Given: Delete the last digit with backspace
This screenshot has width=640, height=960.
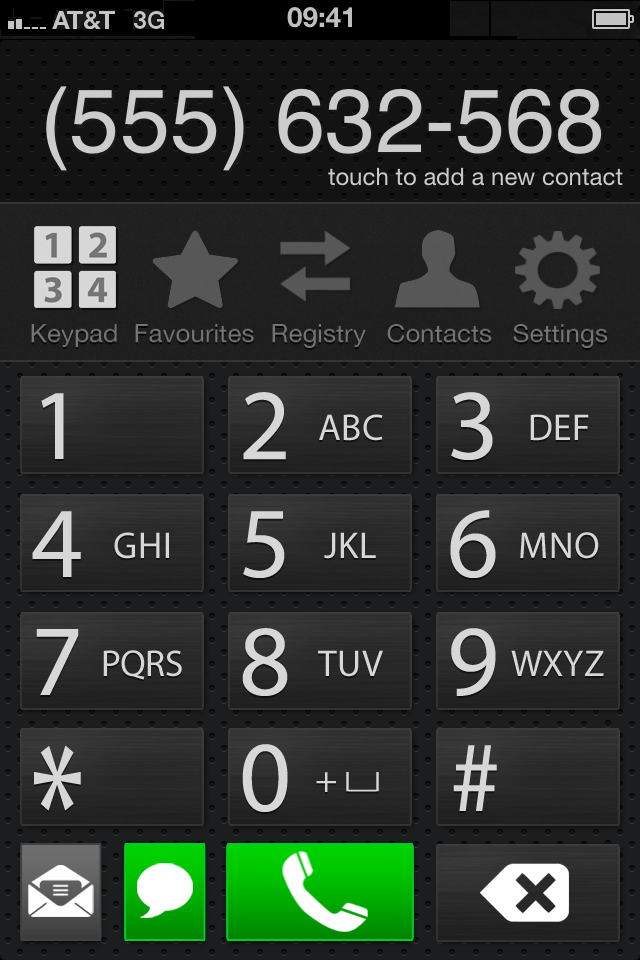Looking at the screenshot, I should (x=527, y=892).
